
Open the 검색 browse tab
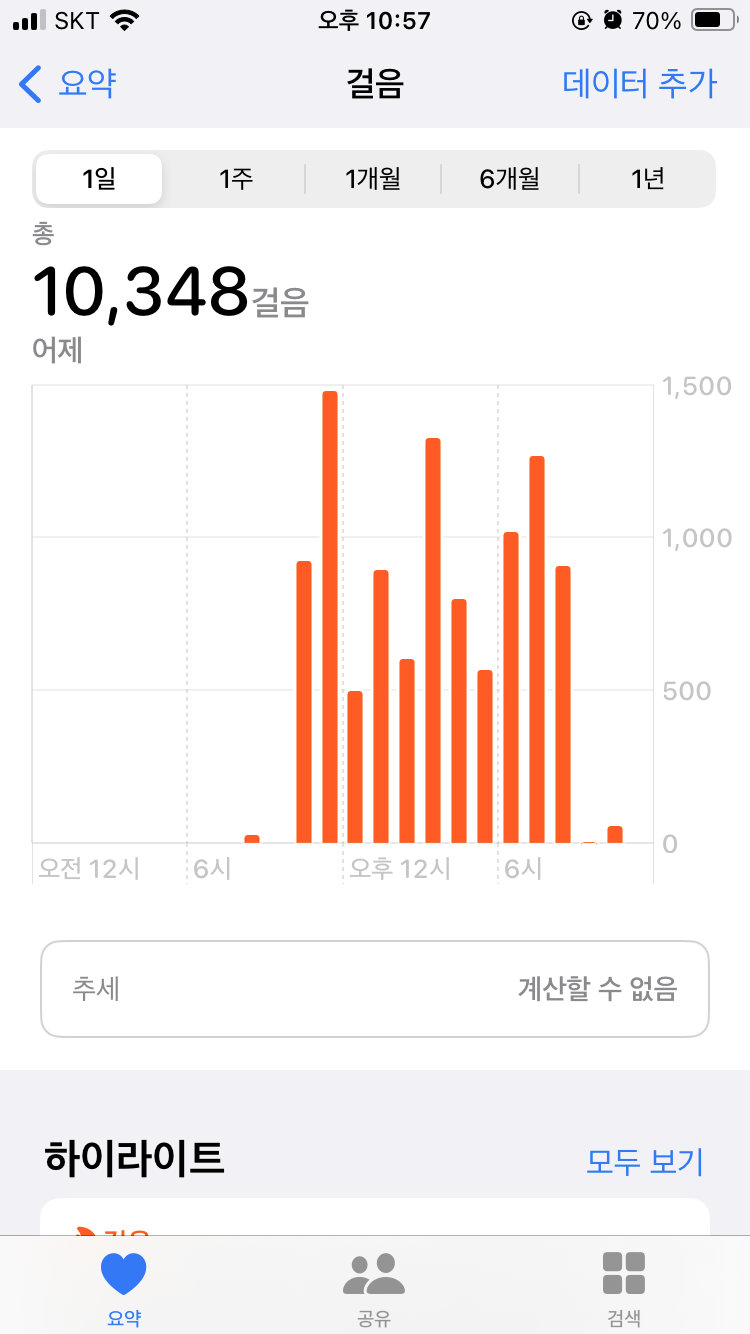[x=624, y=1289]
